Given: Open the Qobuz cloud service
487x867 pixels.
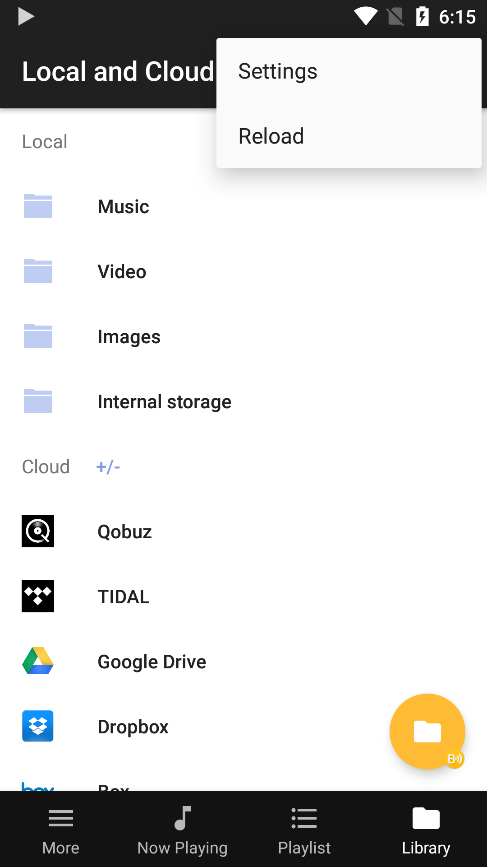Looking at the screenshot, I should pyautogui.click(x=243, y=531).
